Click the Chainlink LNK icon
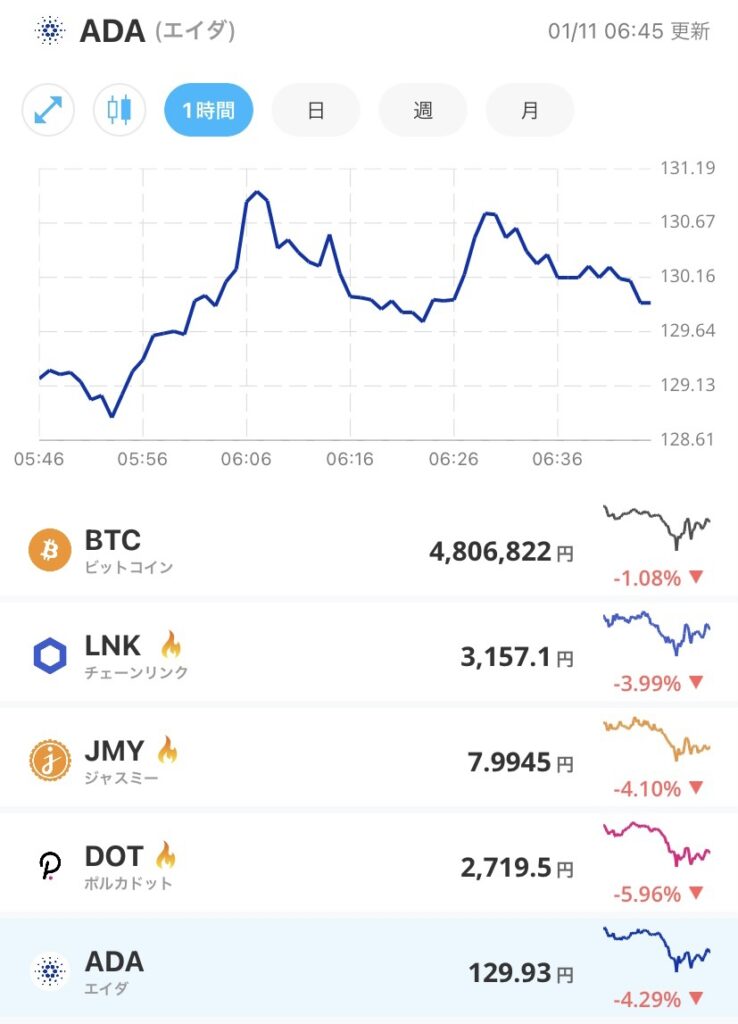The image size is (738, 1024). pyautogui.click(x=51, y=652)
